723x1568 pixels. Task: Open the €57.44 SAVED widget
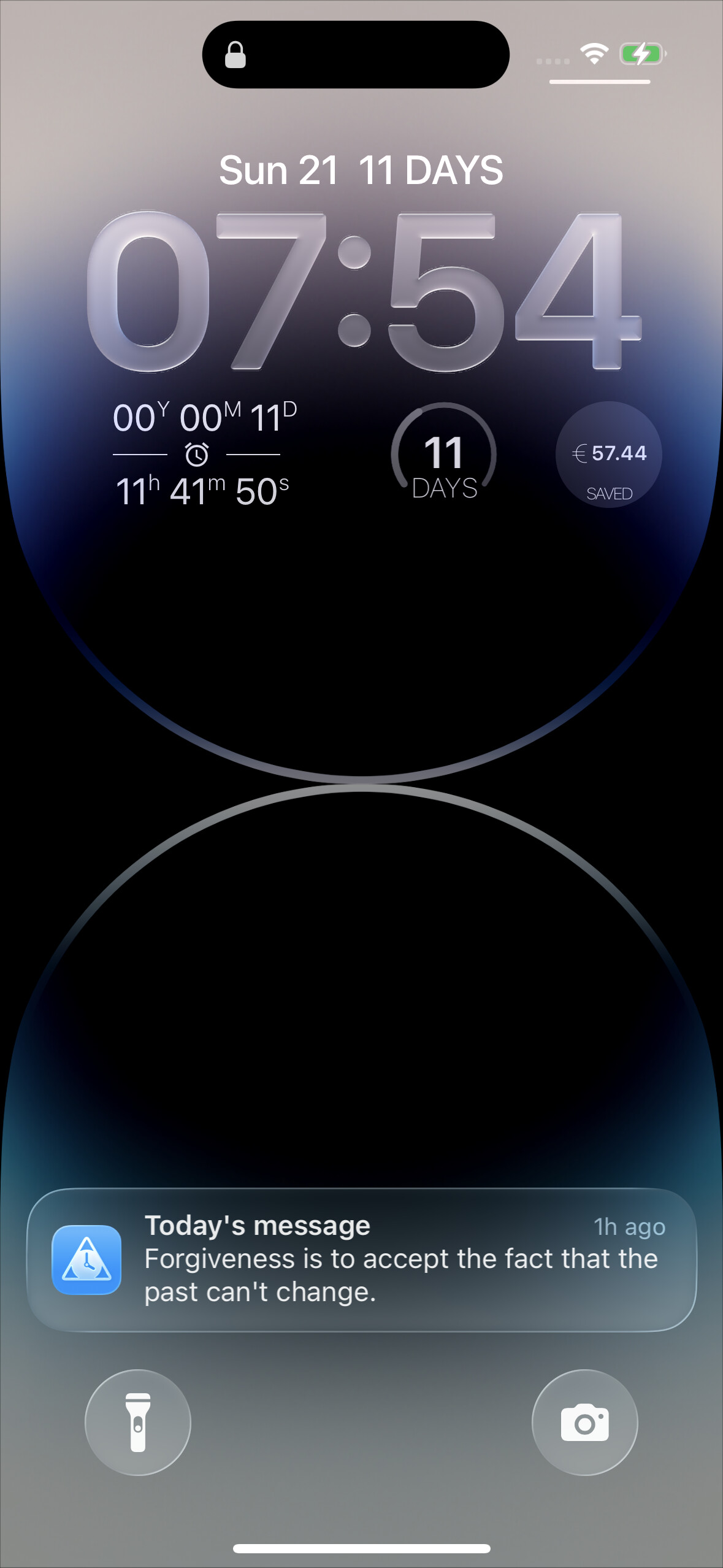pyautogui.click(x=608, y=455)
